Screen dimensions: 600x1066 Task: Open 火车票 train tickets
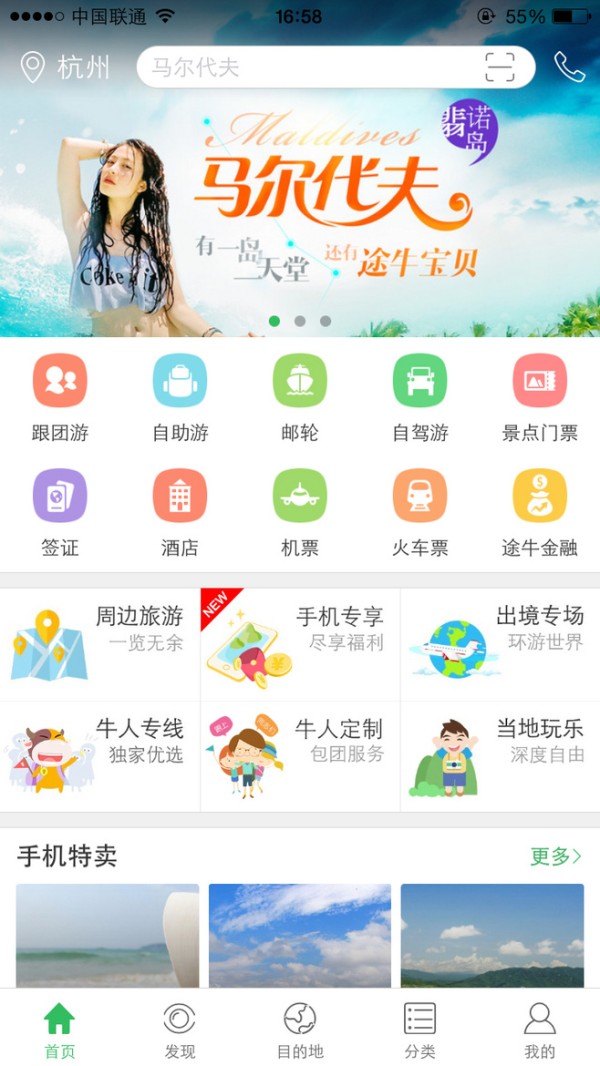[x=420, y=512]
